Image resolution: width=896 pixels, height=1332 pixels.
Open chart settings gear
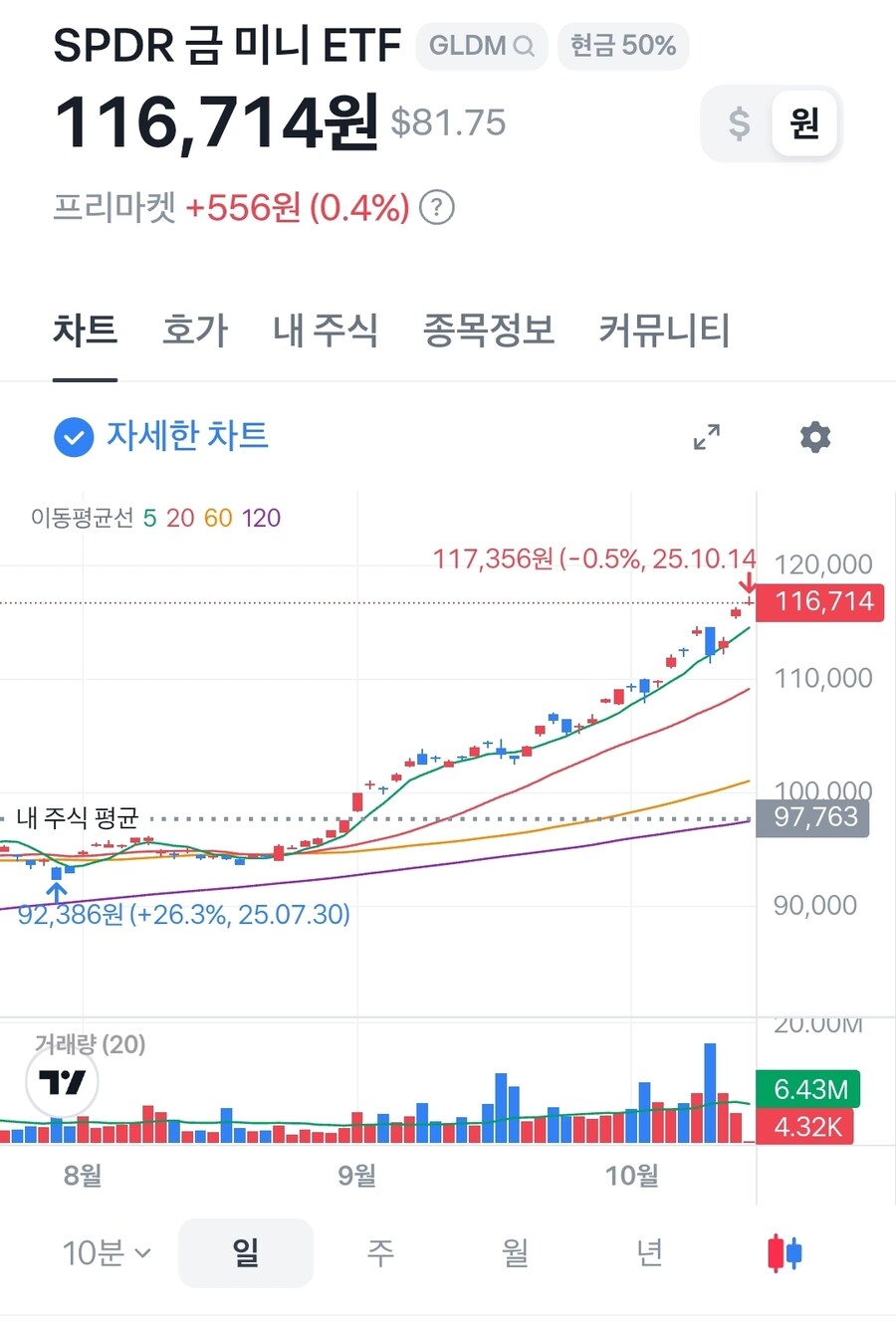click(815, 437)
